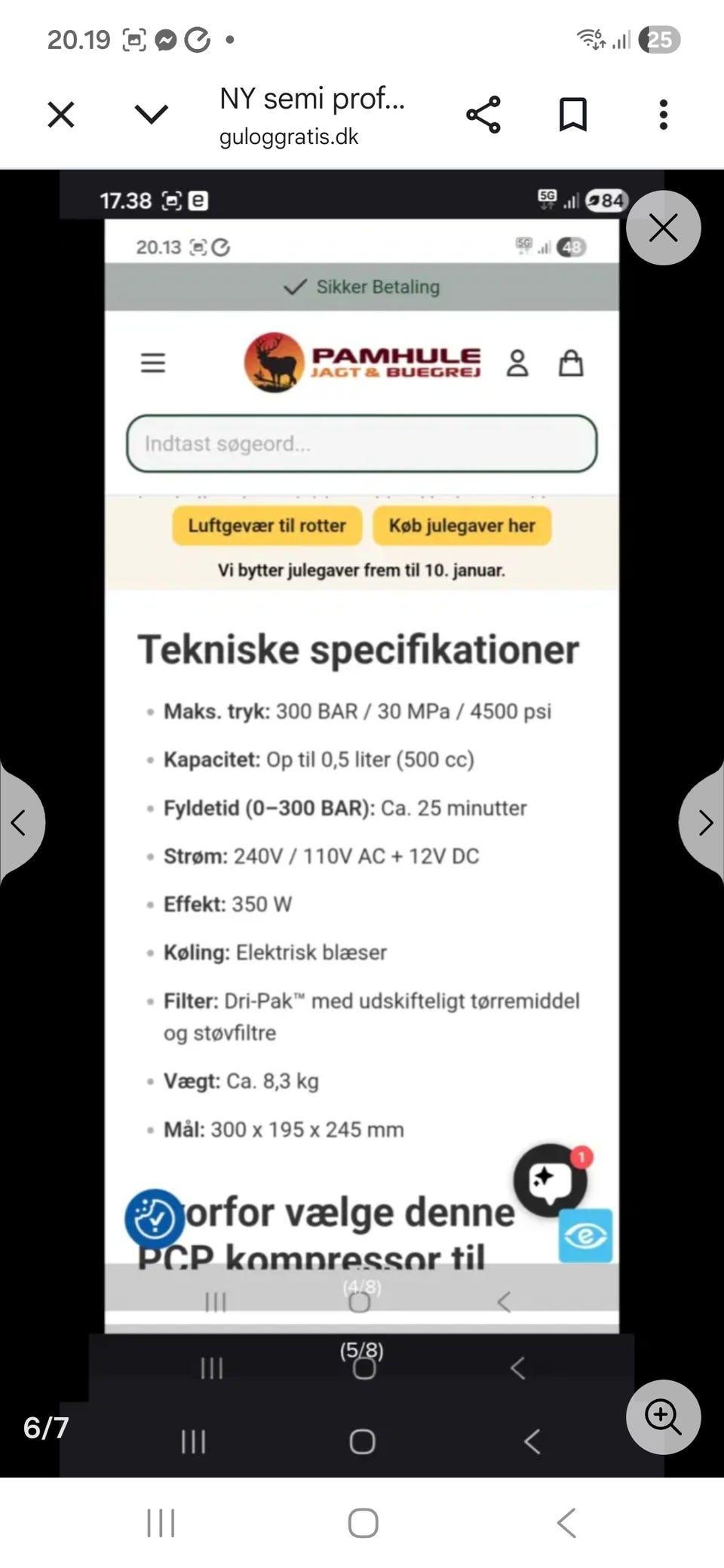Zoom in with the magnifier button

pyautogui.click(x=663, y=1417)
